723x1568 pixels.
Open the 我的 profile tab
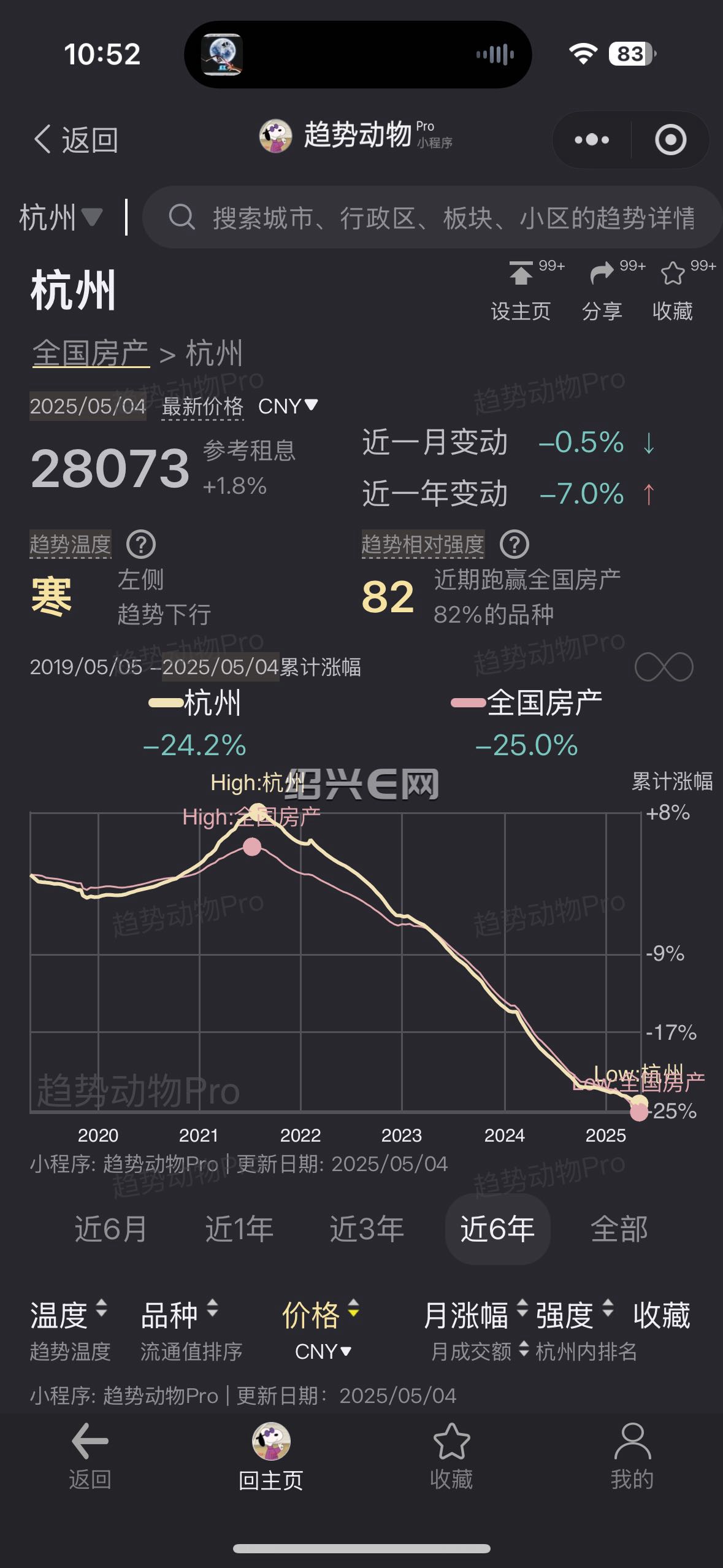coord(632,1457)
